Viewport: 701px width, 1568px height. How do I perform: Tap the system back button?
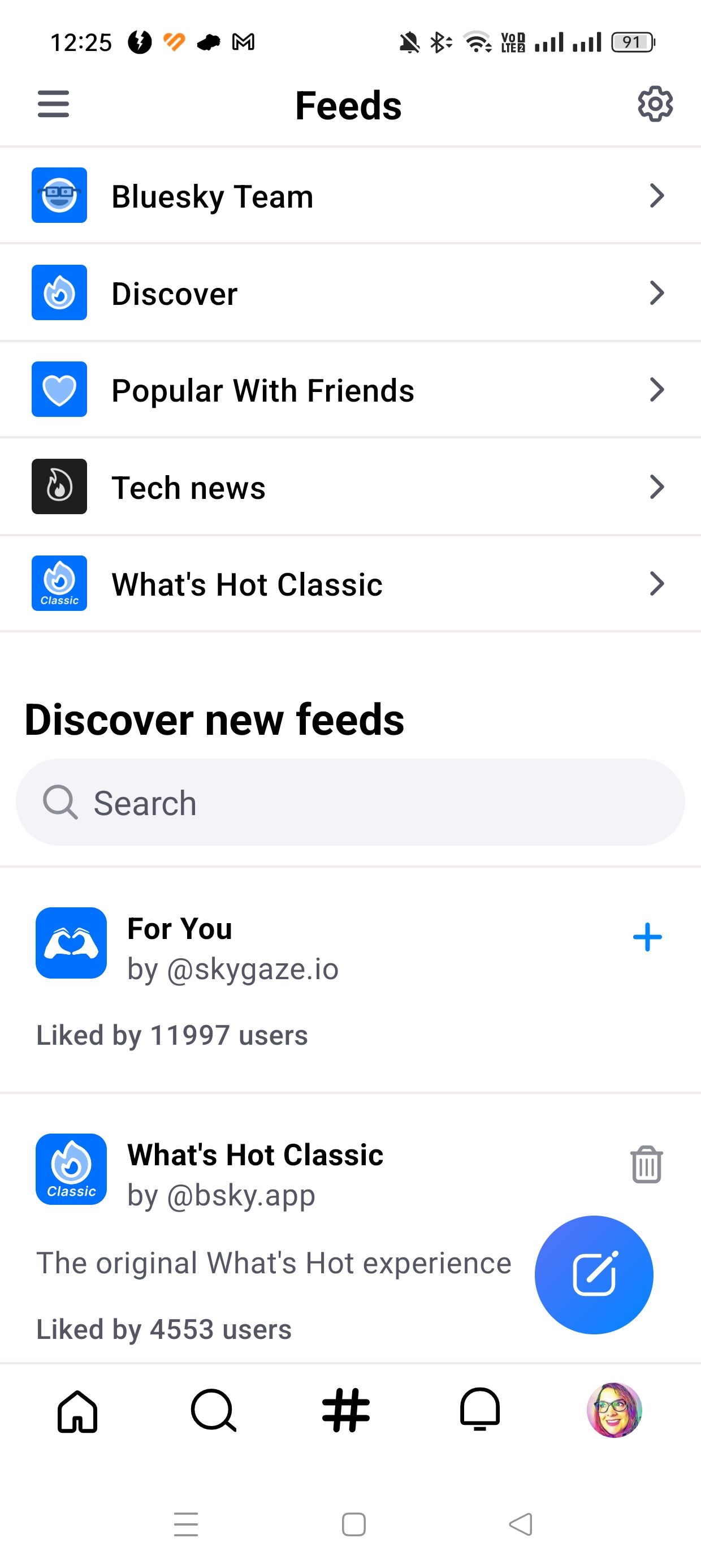pyautogui.click(x=520, y=1524)
